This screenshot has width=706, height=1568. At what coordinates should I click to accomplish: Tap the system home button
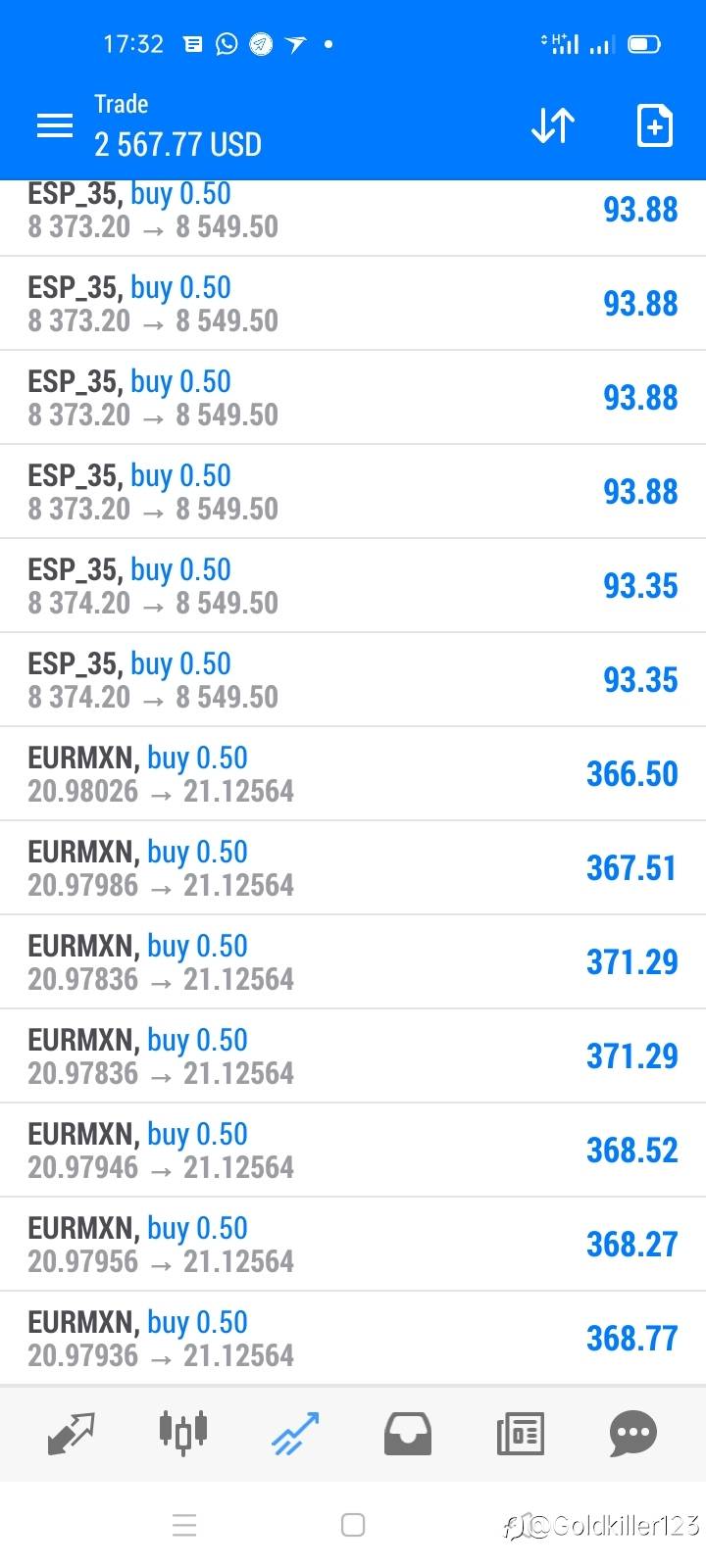point(353,1525)
